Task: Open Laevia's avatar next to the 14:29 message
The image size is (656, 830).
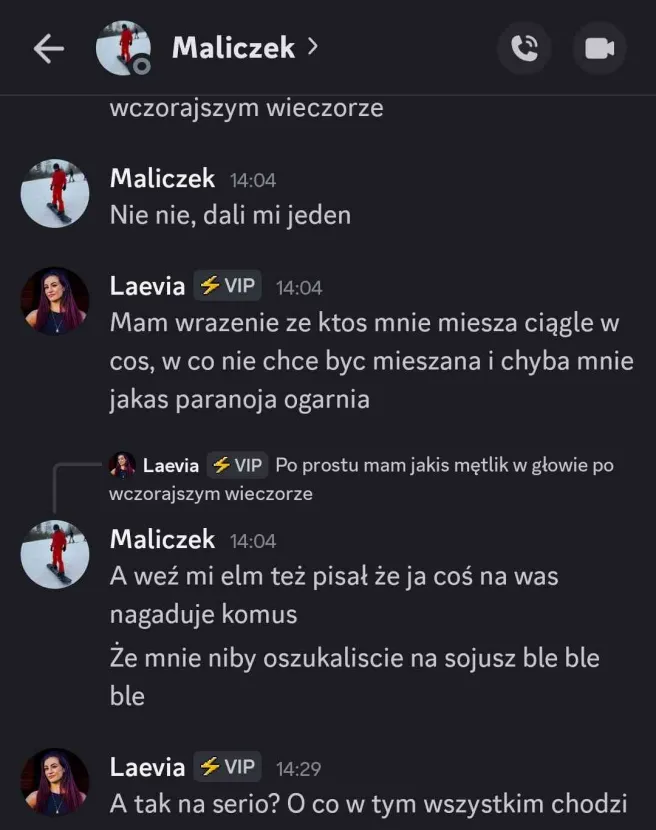Action: 56,780
